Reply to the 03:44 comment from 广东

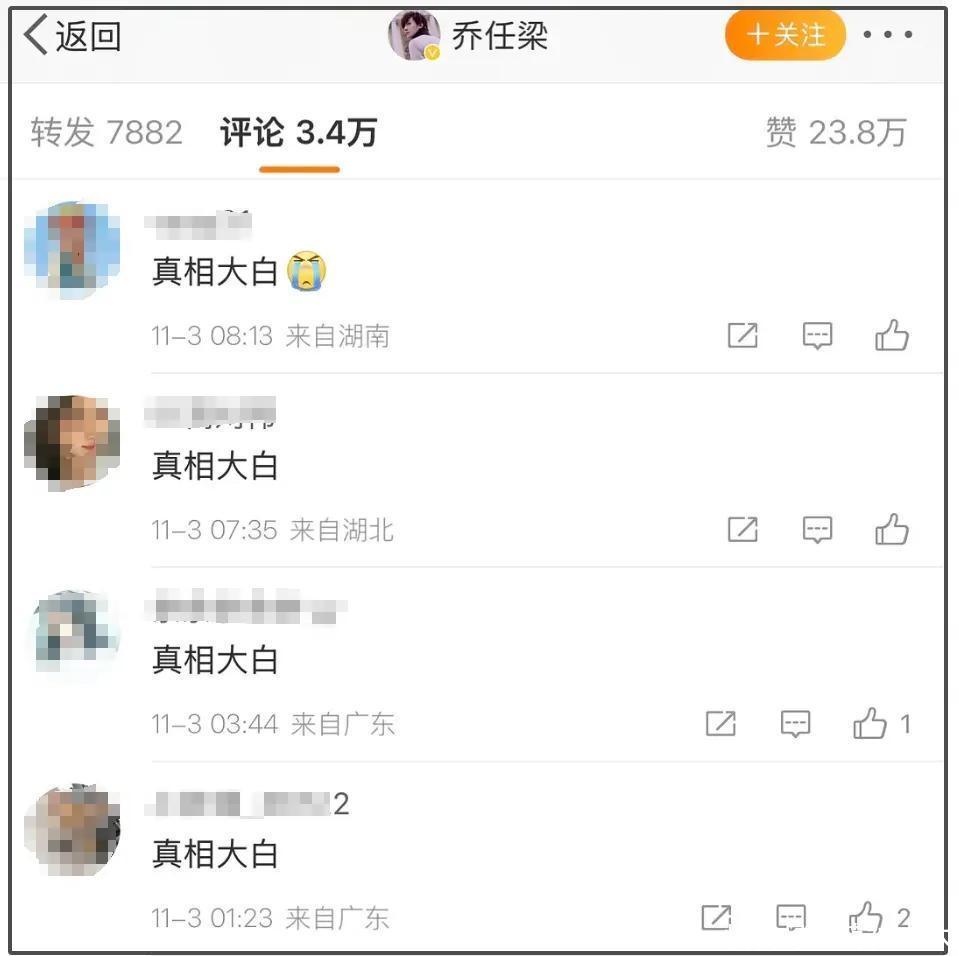point(795,723)
